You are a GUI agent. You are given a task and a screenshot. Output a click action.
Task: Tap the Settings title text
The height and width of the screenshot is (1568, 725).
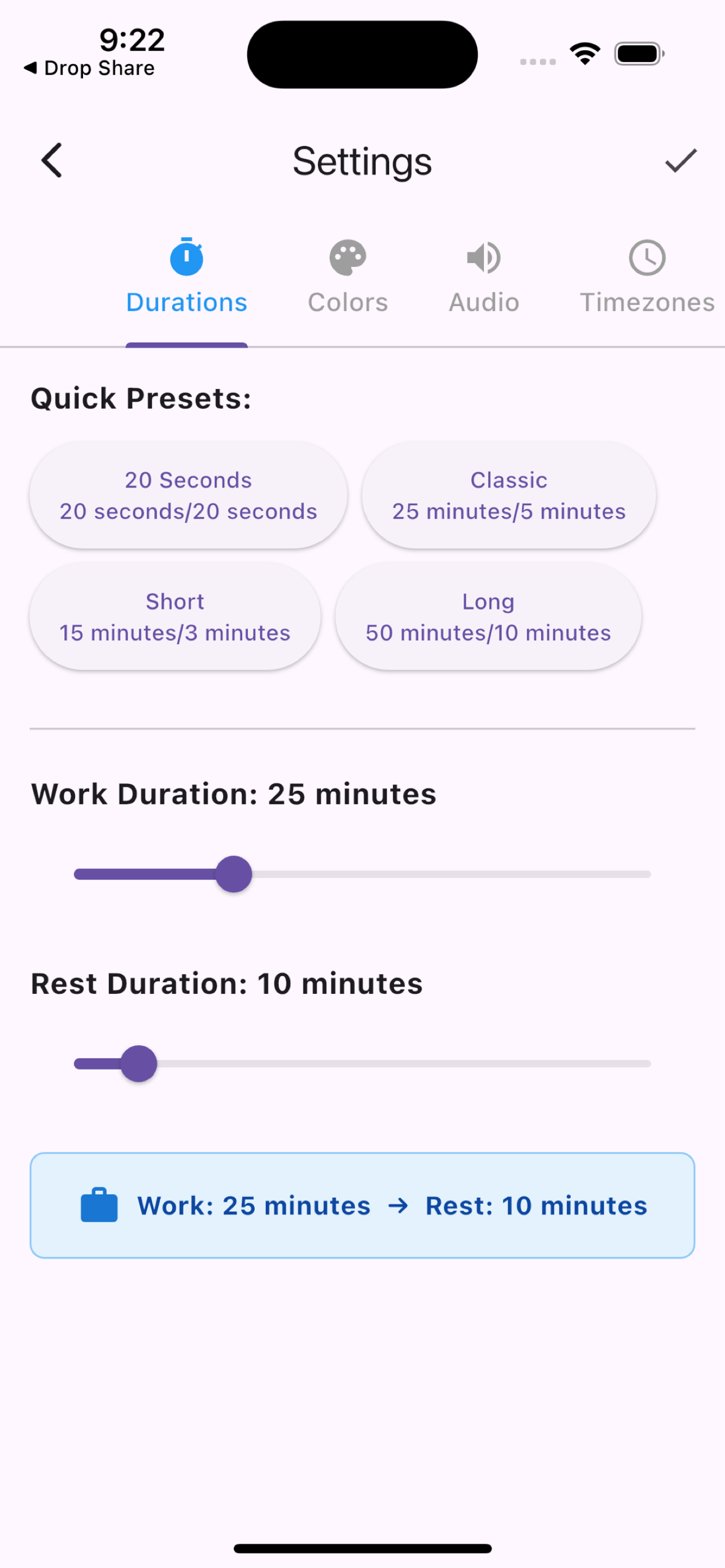pos(362,161)
